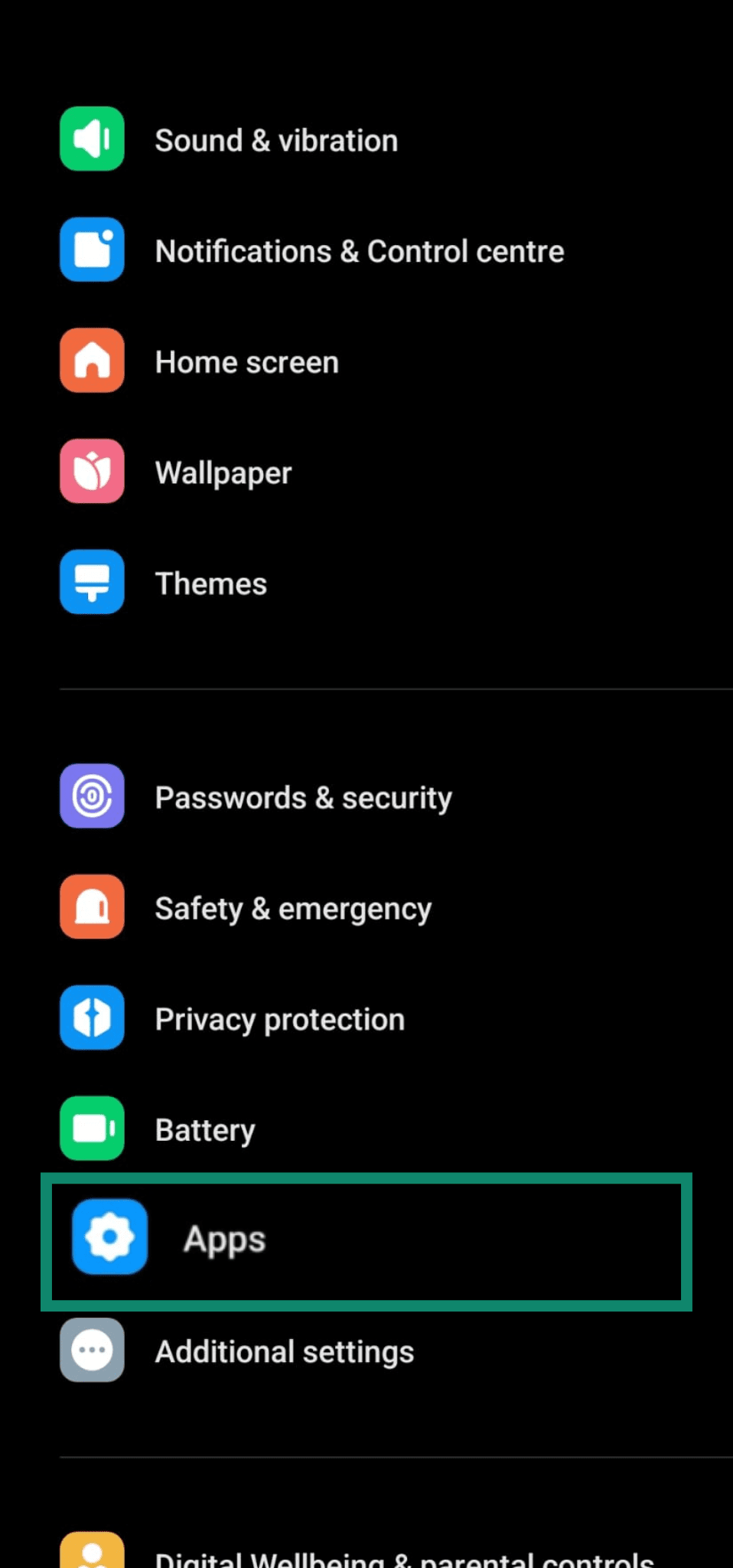Click the Notifications & Control centre icon
Image resolution: width=733 pixels, height=1568 pixels.
pos(92,250)
